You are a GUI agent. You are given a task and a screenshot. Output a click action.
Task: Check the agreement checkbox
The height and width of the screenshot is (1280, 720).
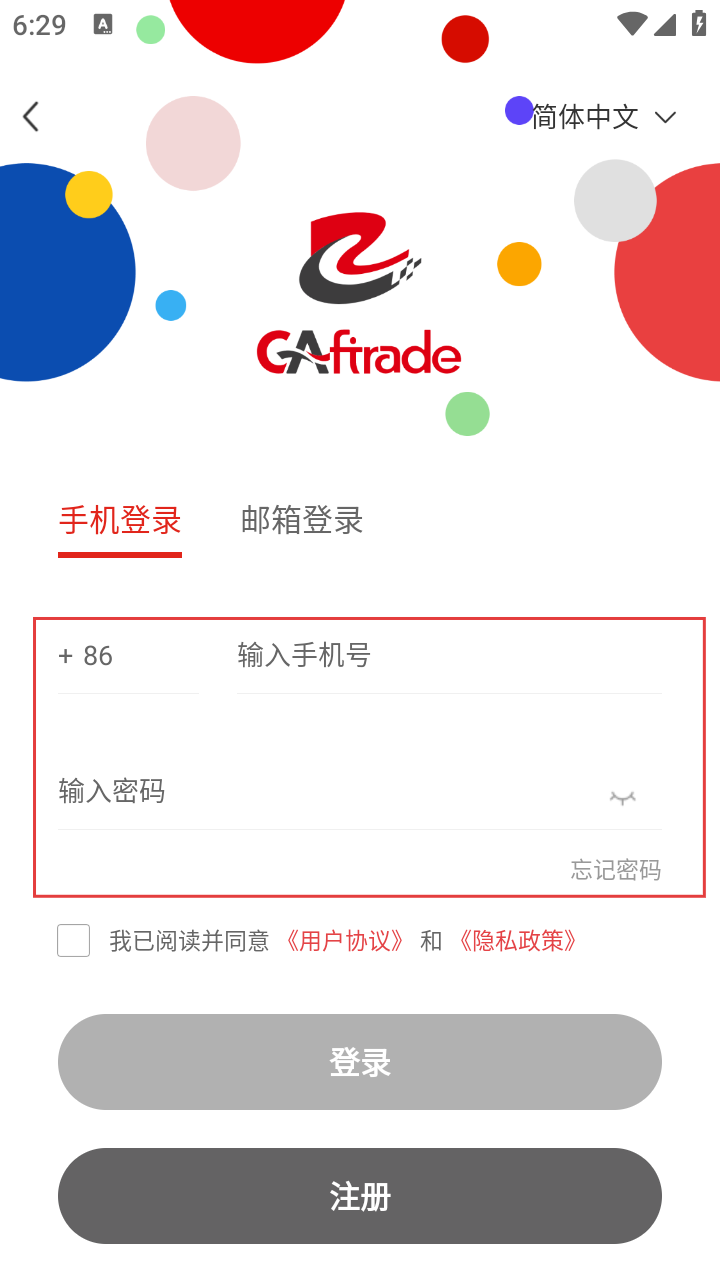[74, 941]
